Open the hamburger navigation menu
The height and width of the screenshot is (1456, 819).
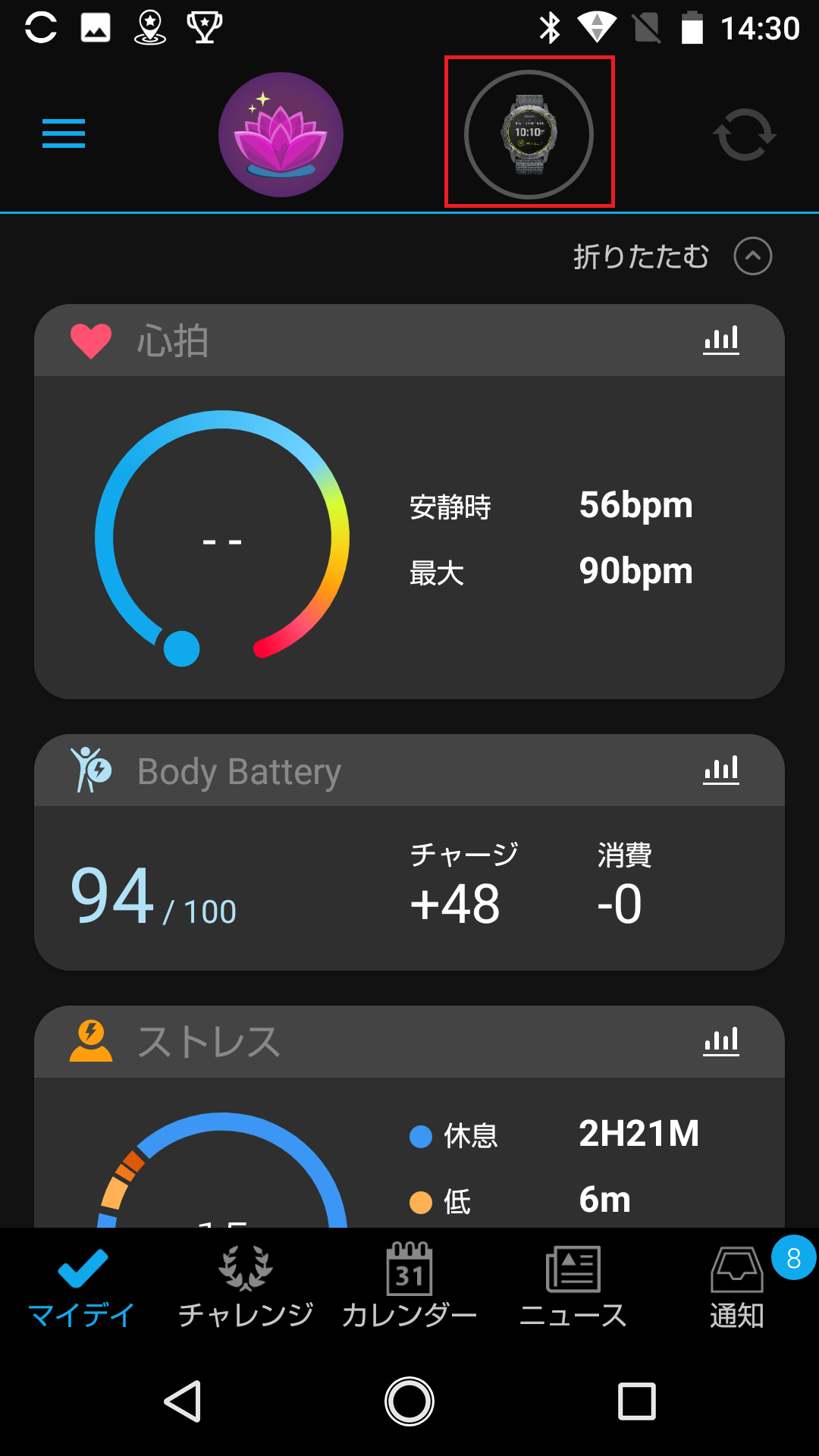[63, 133]
